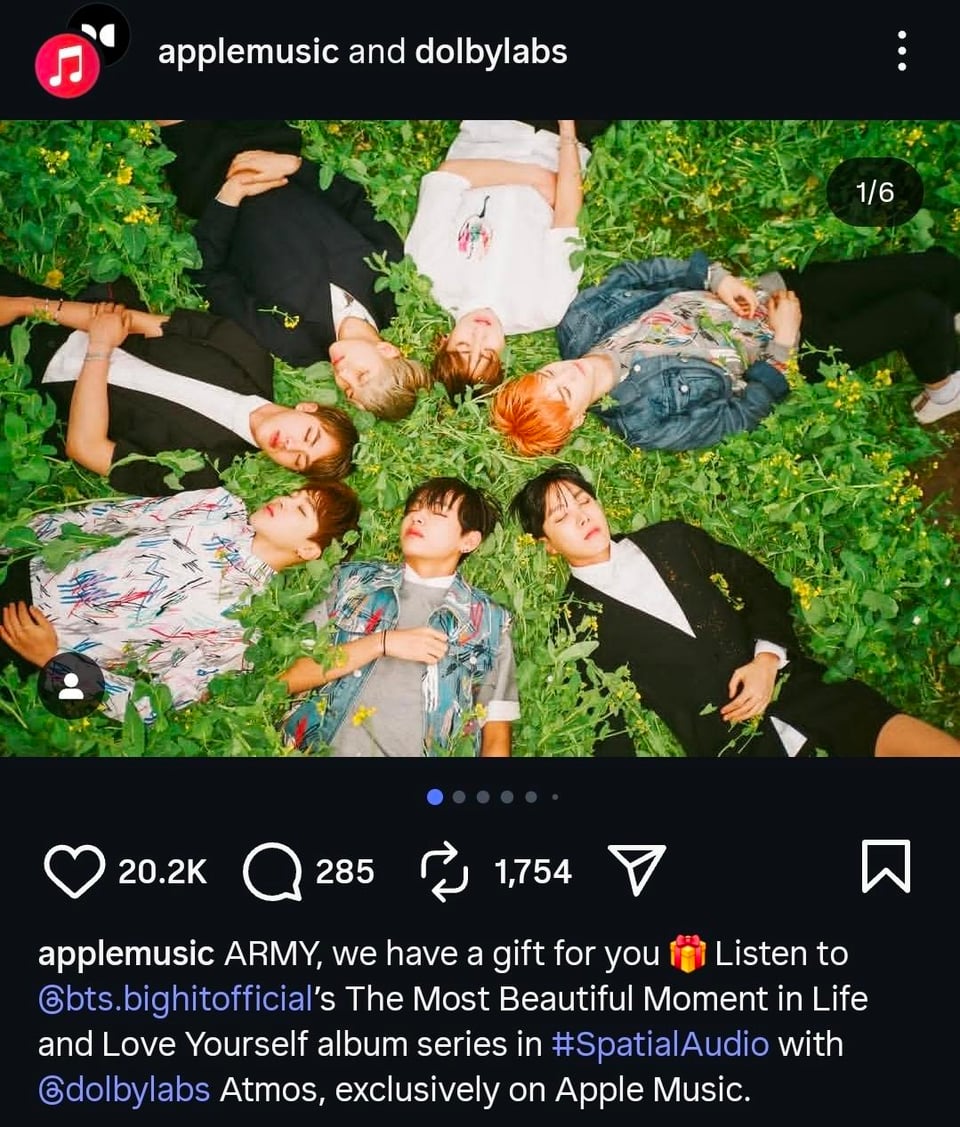
Task: Open the applemusic username in the caption
Action: [126, 953]
